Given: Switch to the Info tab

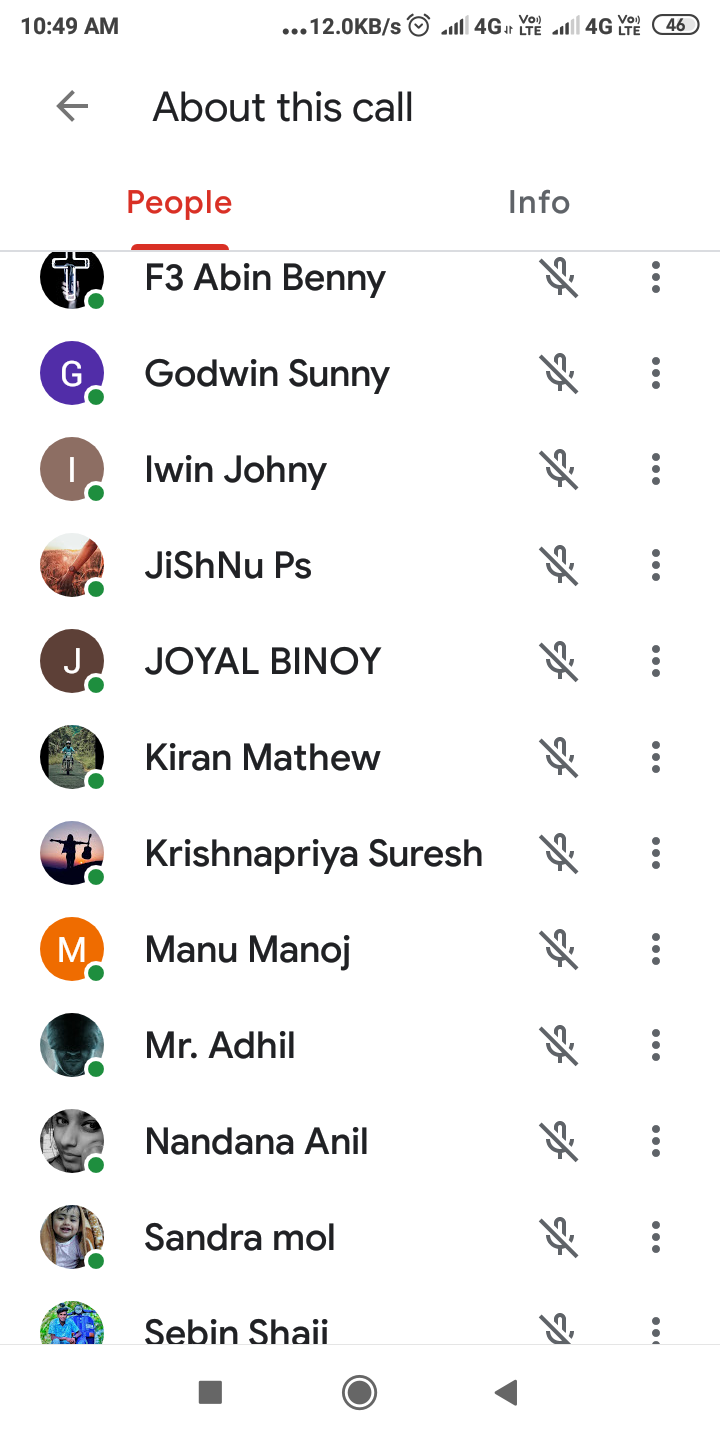Looking at the screenshot, I should pos(538,202).
